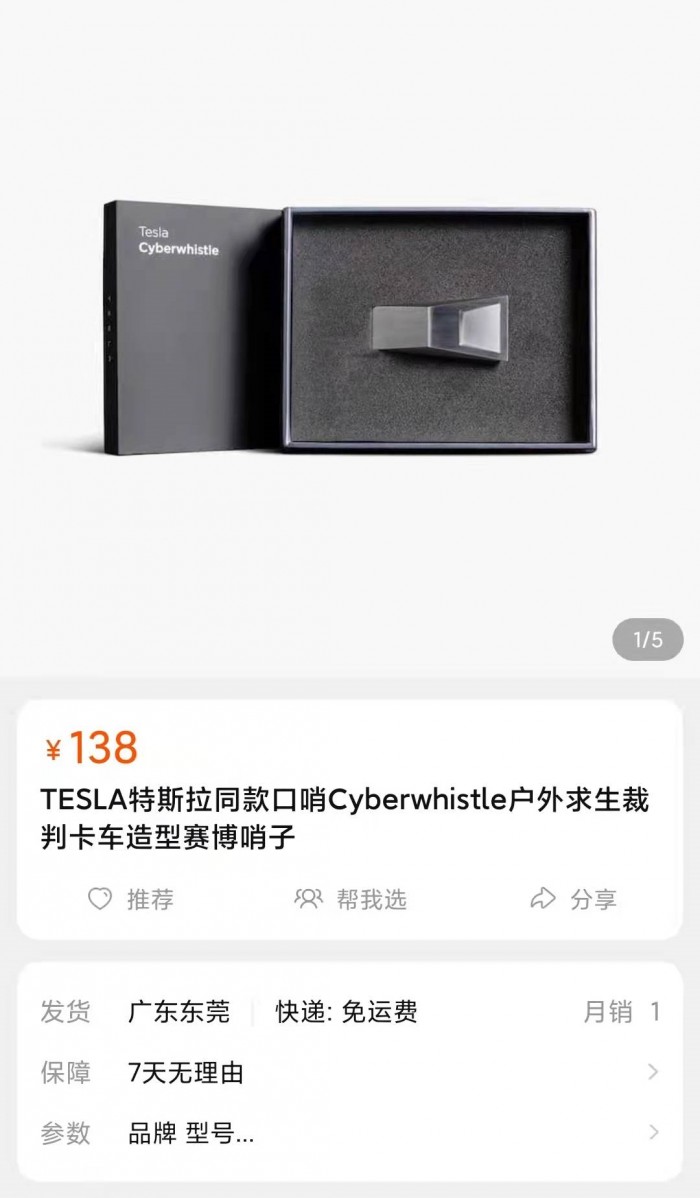Open 帮我选 help-me-choose option
Image resolution: width=700 pixels, height=1198 pixels.
click(351, 899)
